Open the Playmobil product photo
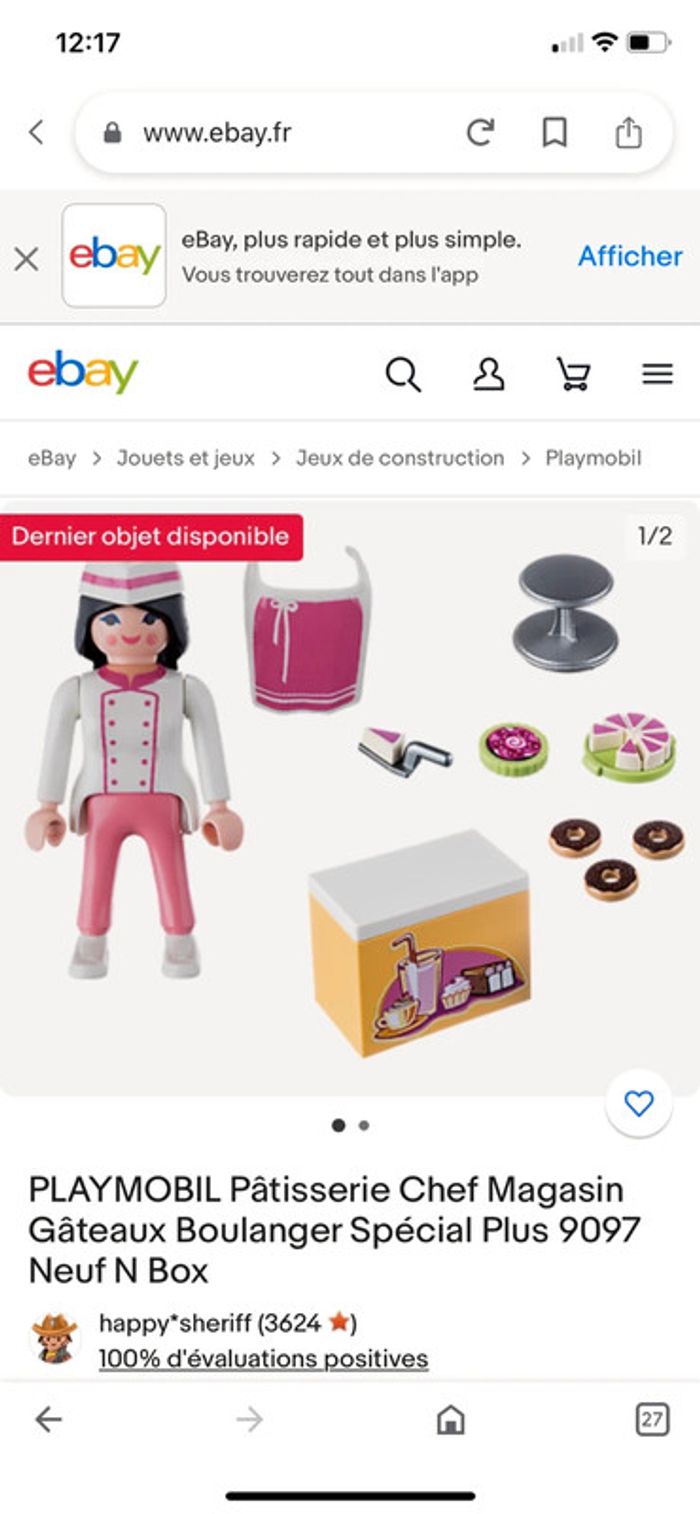The height and width of the screenshot is (1514, 700). coord(350,800)
